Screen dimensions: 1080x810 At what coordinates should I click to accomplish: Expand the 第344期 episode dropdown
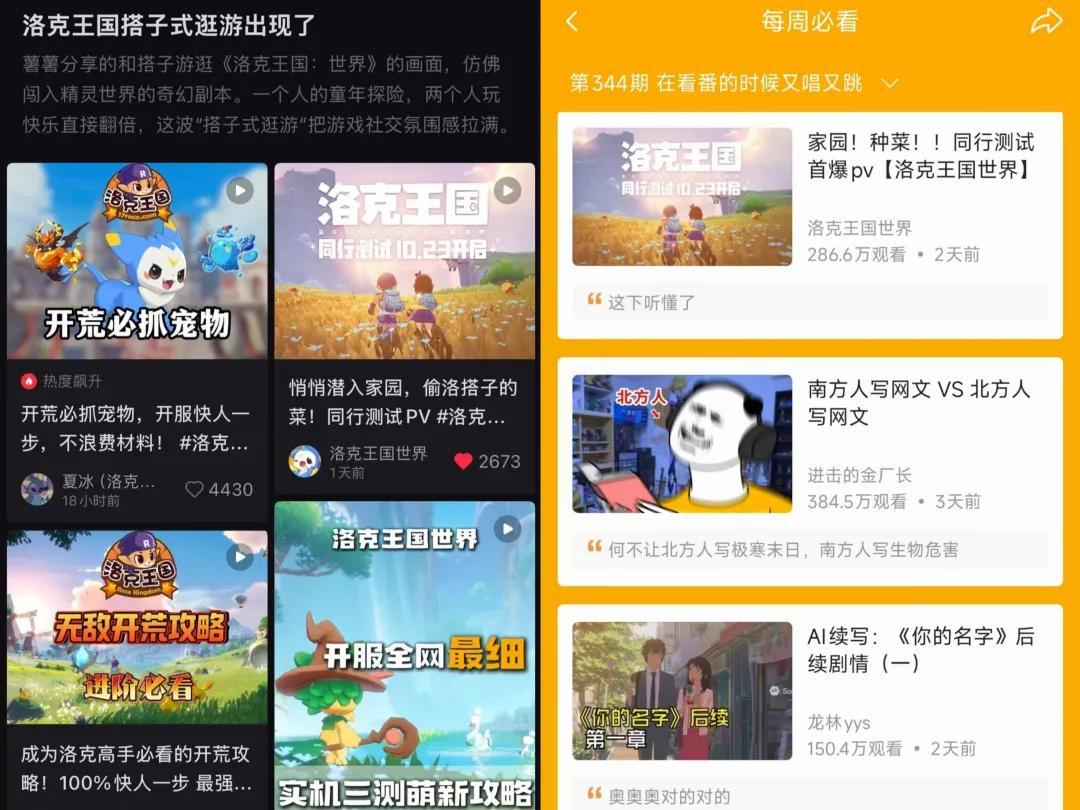889,83
